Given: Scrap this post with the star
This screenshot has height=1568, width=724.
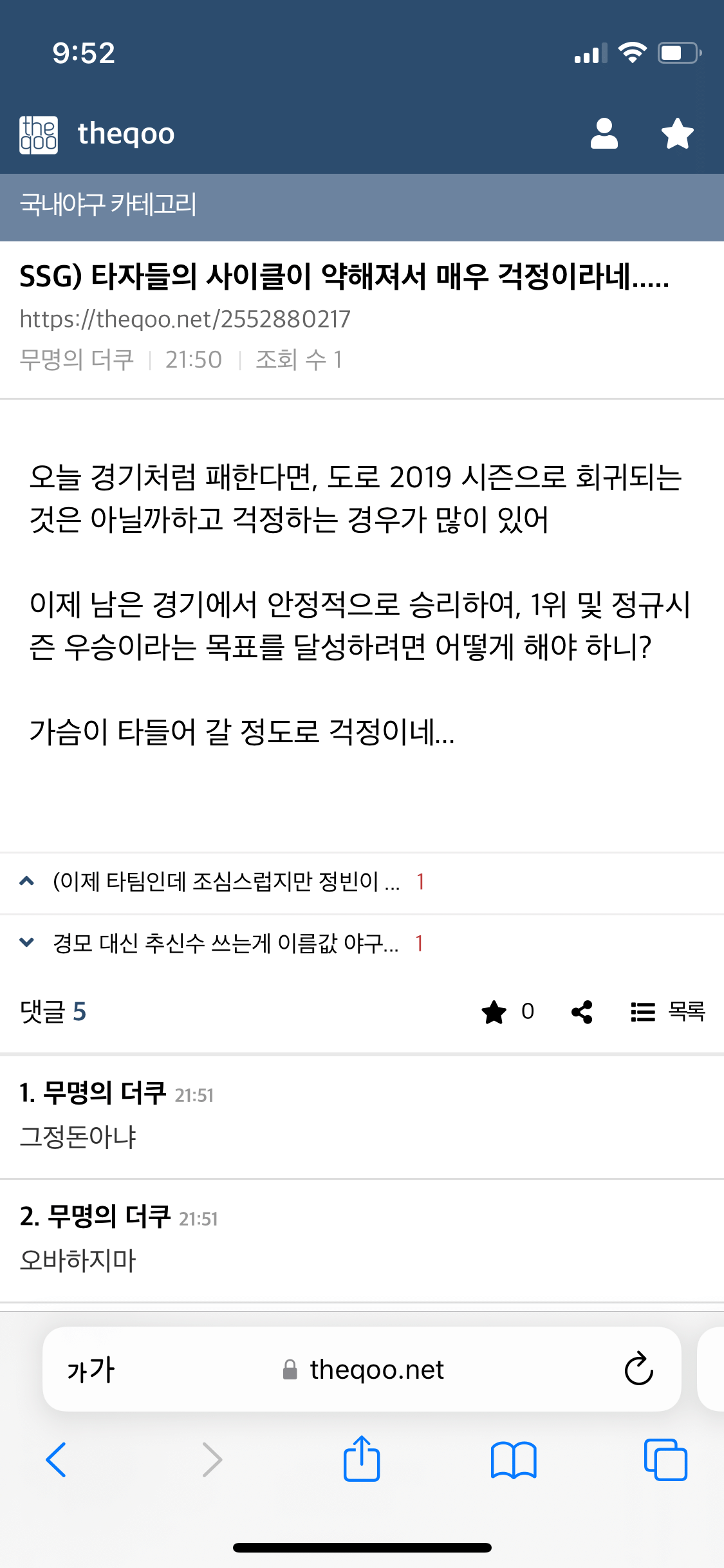Looking at the screenshot, I should 494,1012.
